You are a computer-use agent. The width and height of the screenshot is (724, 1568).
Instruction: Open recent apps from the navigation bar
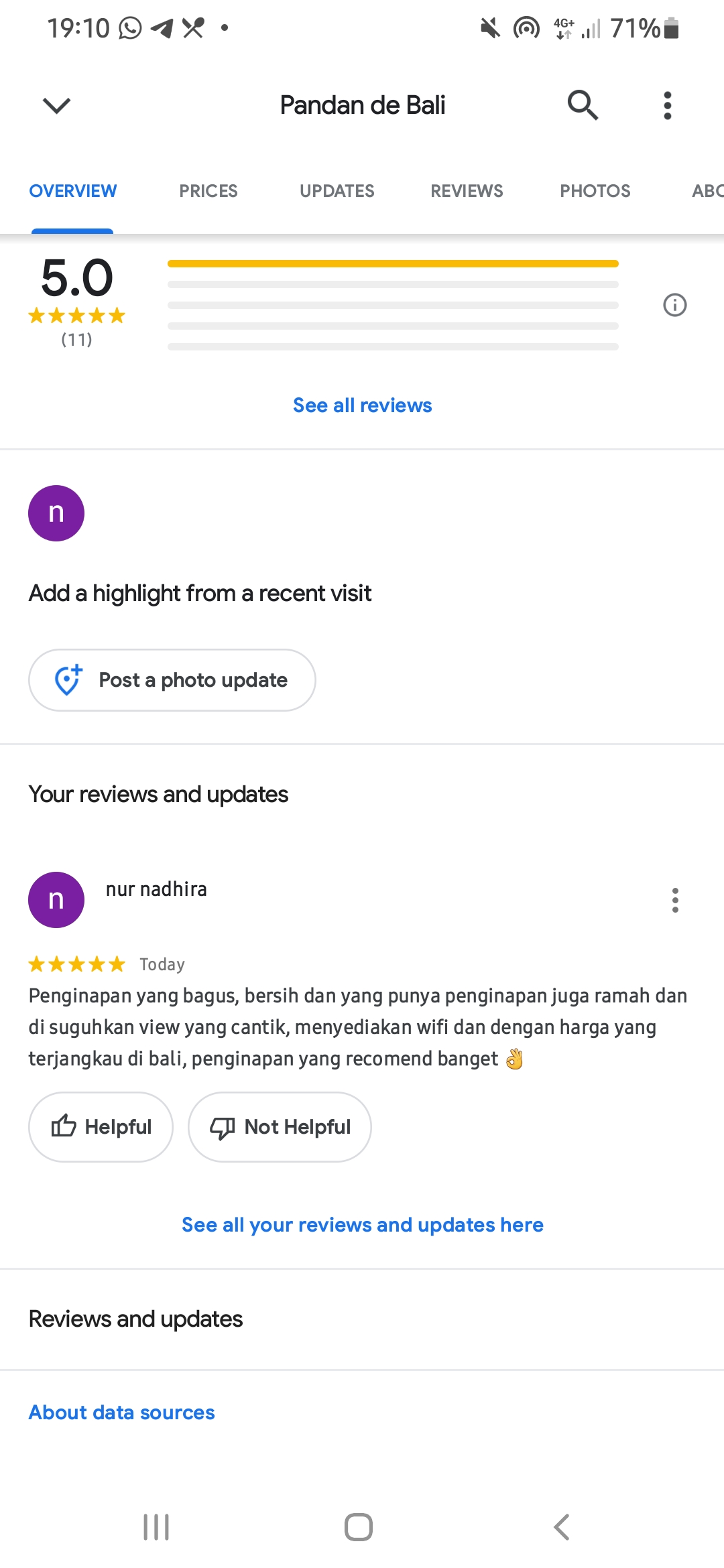pos(156,1527)
